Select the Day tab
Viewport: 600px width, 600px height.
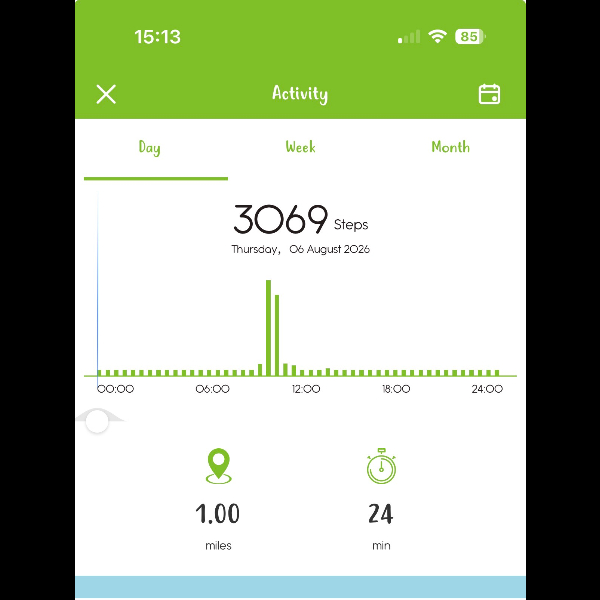pos(149,148)
